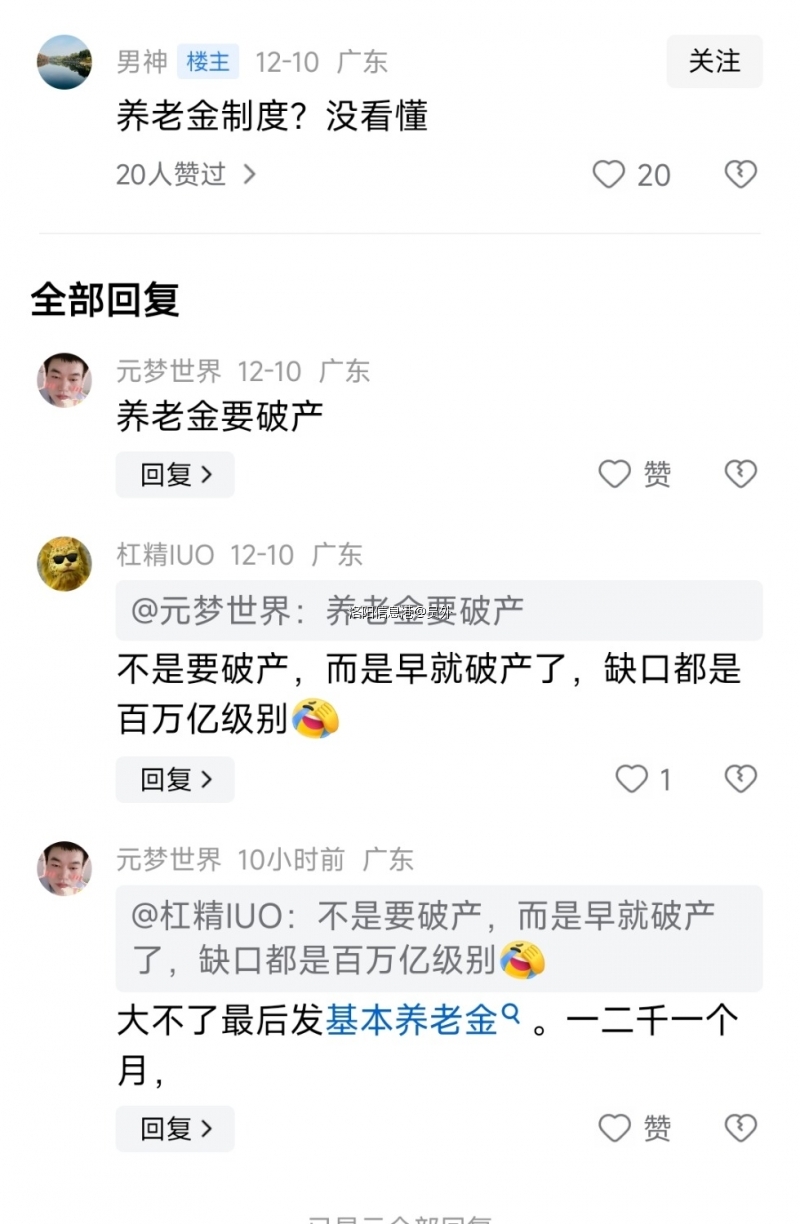Image resolution: width=800 pixels, height=1224 pixels.
Task: Follow the user 男神
Action: click(x=714, y=61)
